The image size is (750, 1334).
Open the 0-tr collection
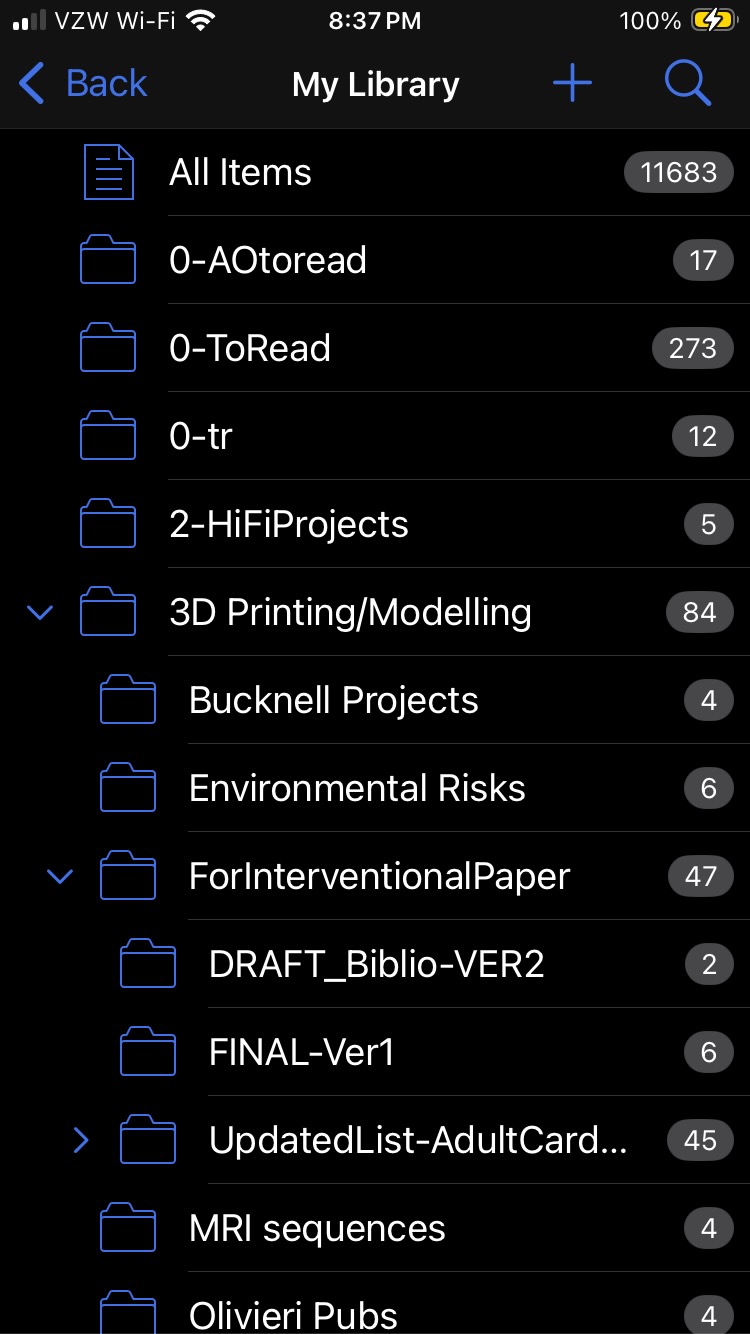(x=201, y=437)
